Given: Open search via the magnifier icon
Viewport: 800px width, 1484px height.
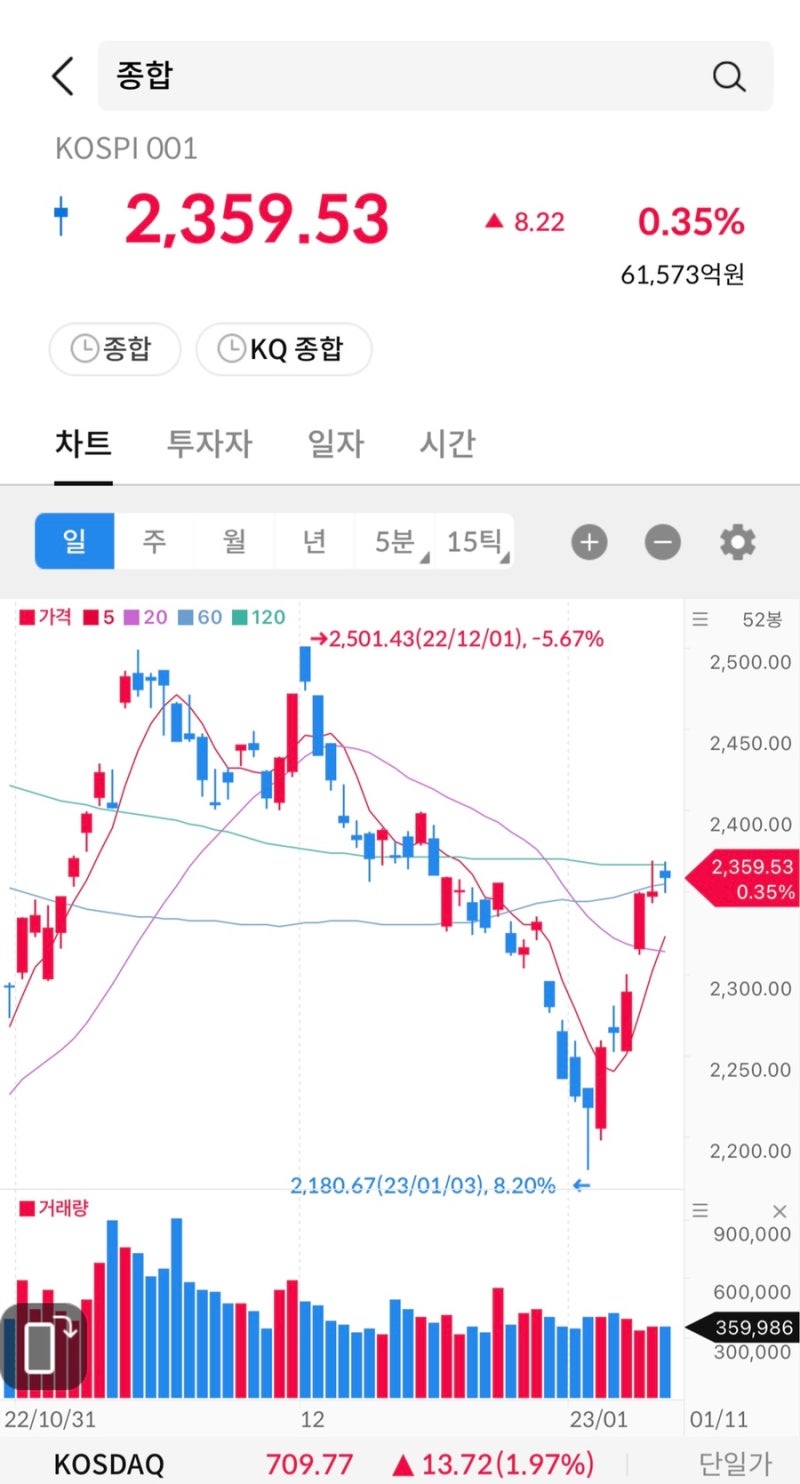Looking at the screenshot, I should point(729,76).
